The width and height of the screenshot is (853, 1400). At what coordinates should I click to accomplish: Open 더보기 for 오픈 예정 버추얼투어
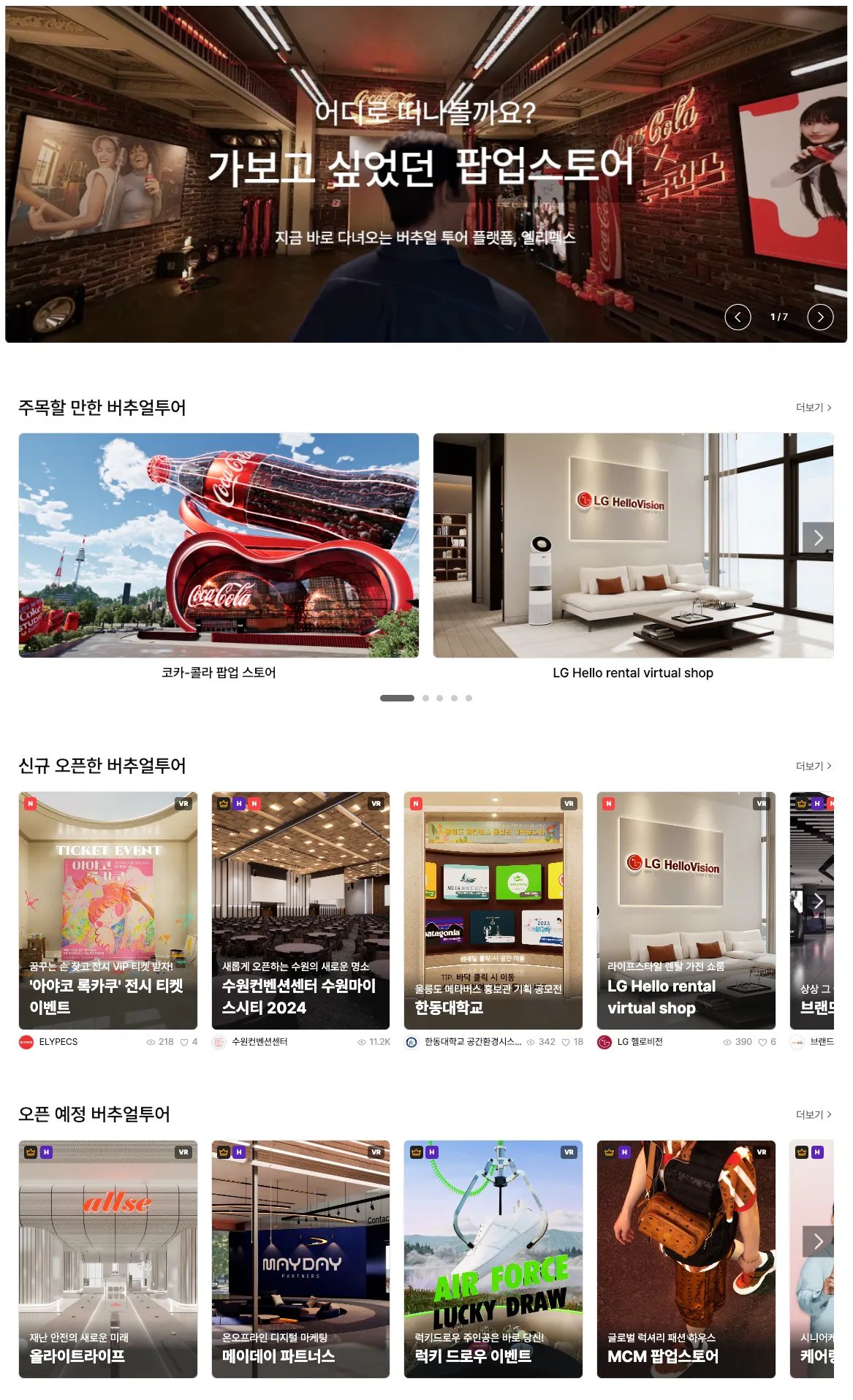(814, 1115)
